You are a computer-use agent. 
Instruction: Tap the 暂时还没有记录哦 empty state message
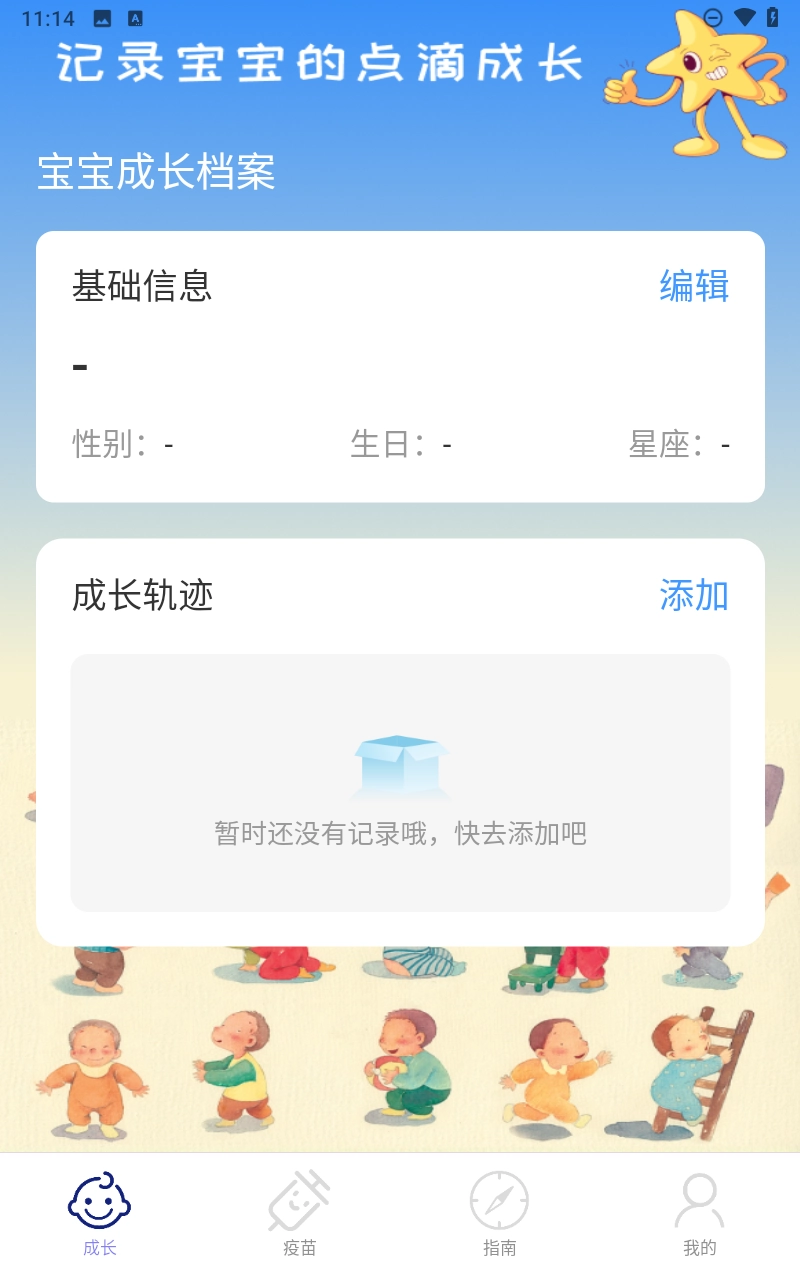[400, 834]
